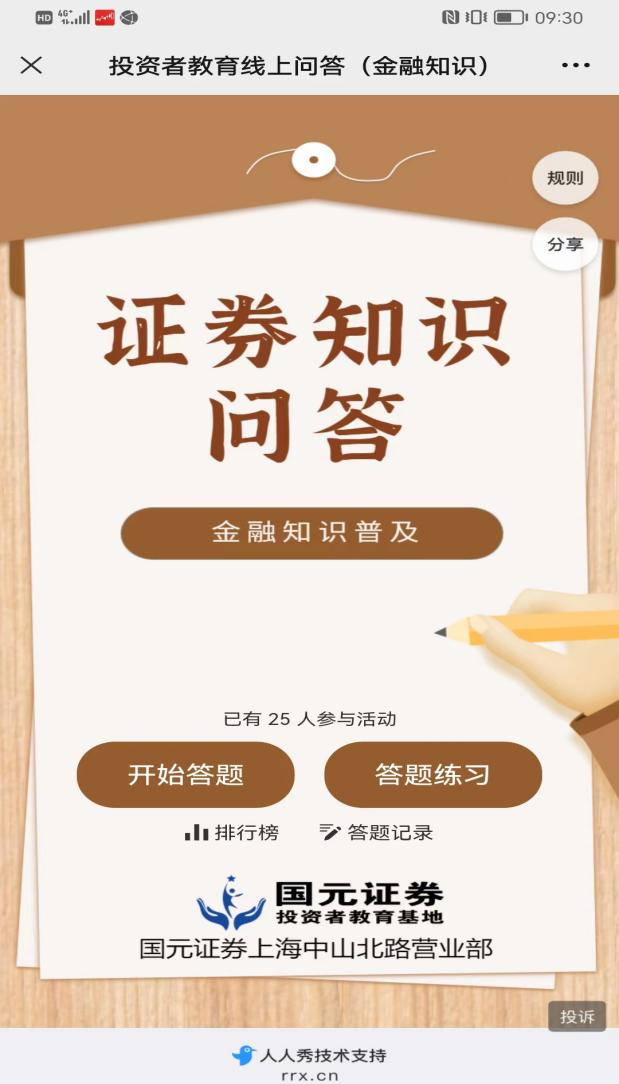Open the three-dot overflow menu

(x=576, y=65)
